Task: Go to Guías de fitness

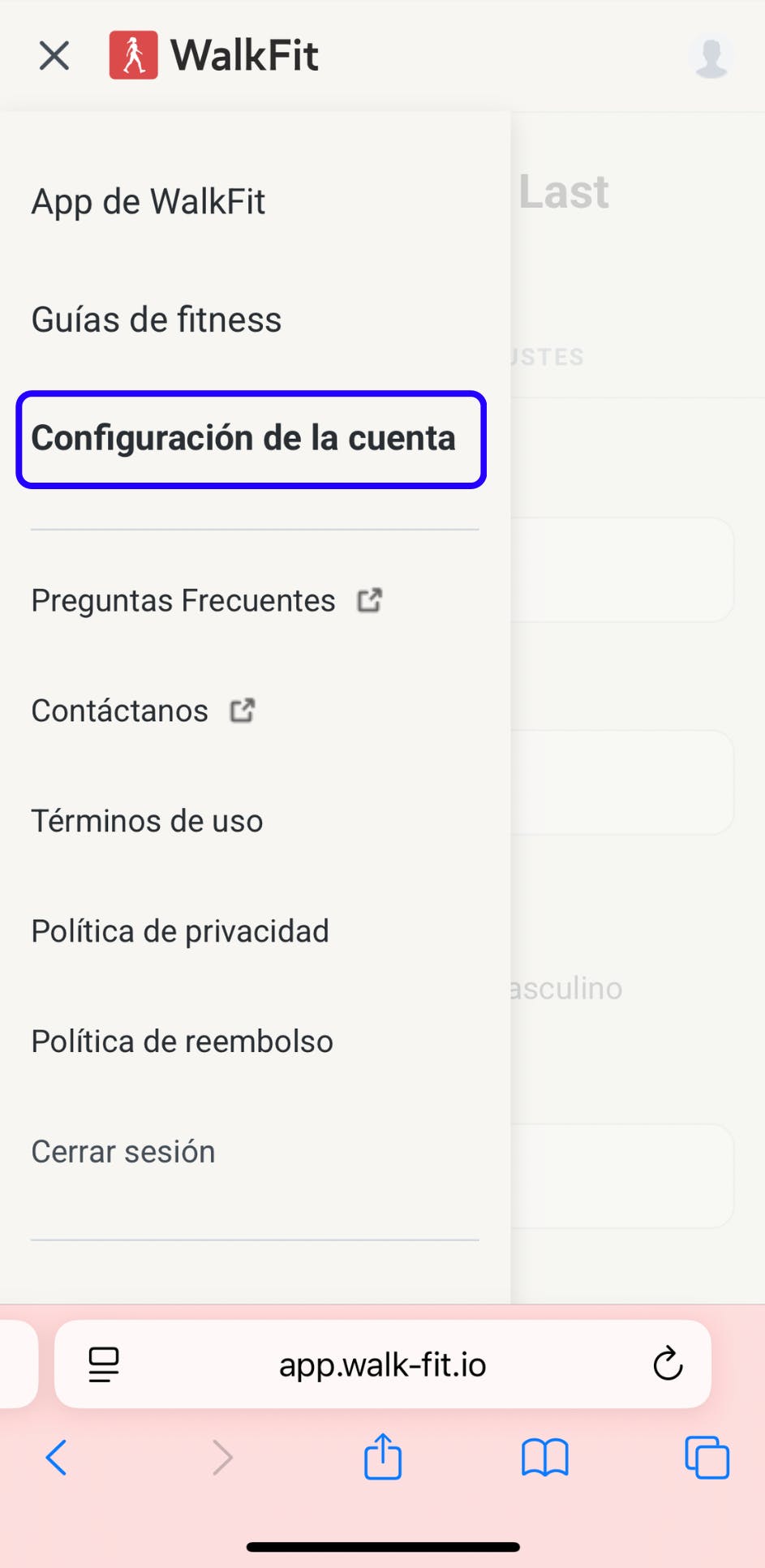Action: tap(157, 320)
